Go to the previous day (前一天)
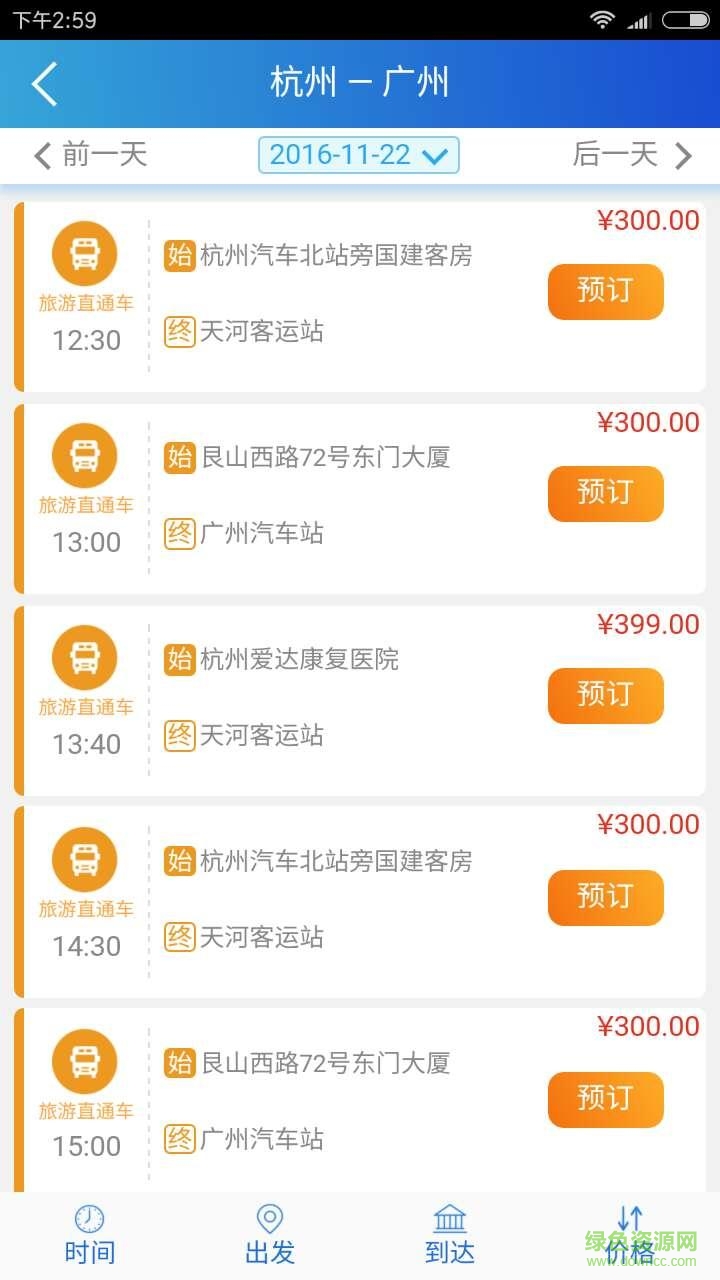This screenshot has width=720, height=1280. 90,155
